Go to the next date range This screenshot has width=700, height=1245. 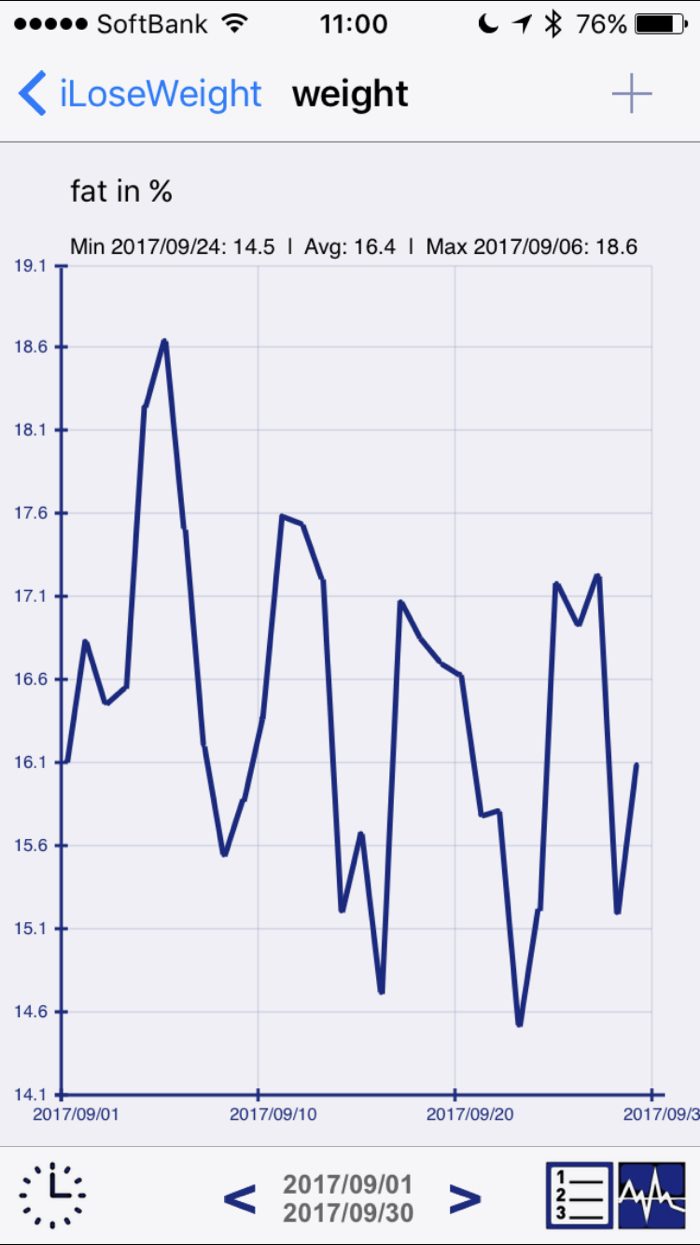[465, 1198]
